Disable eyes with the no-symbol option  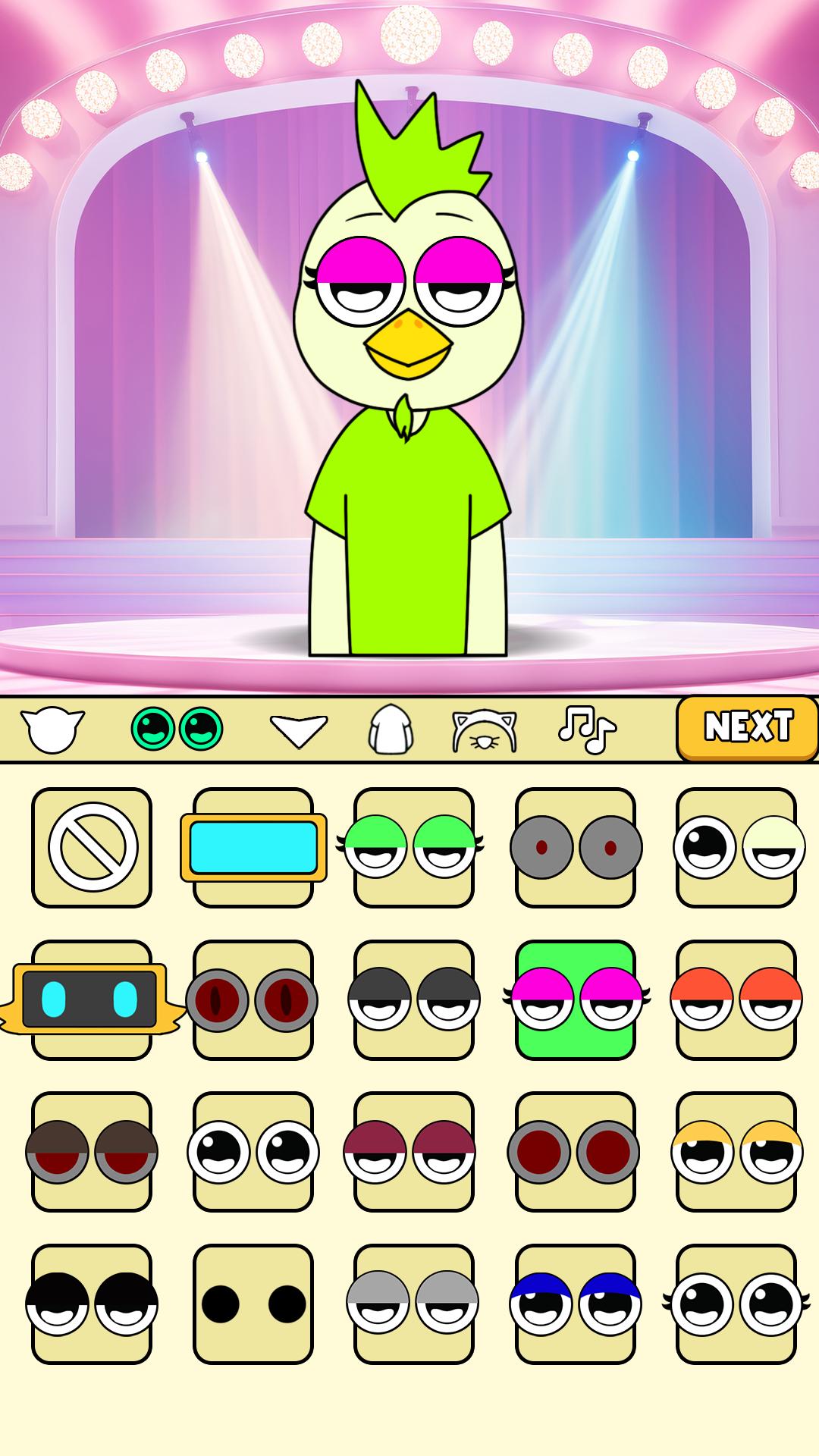click(91, 848)
